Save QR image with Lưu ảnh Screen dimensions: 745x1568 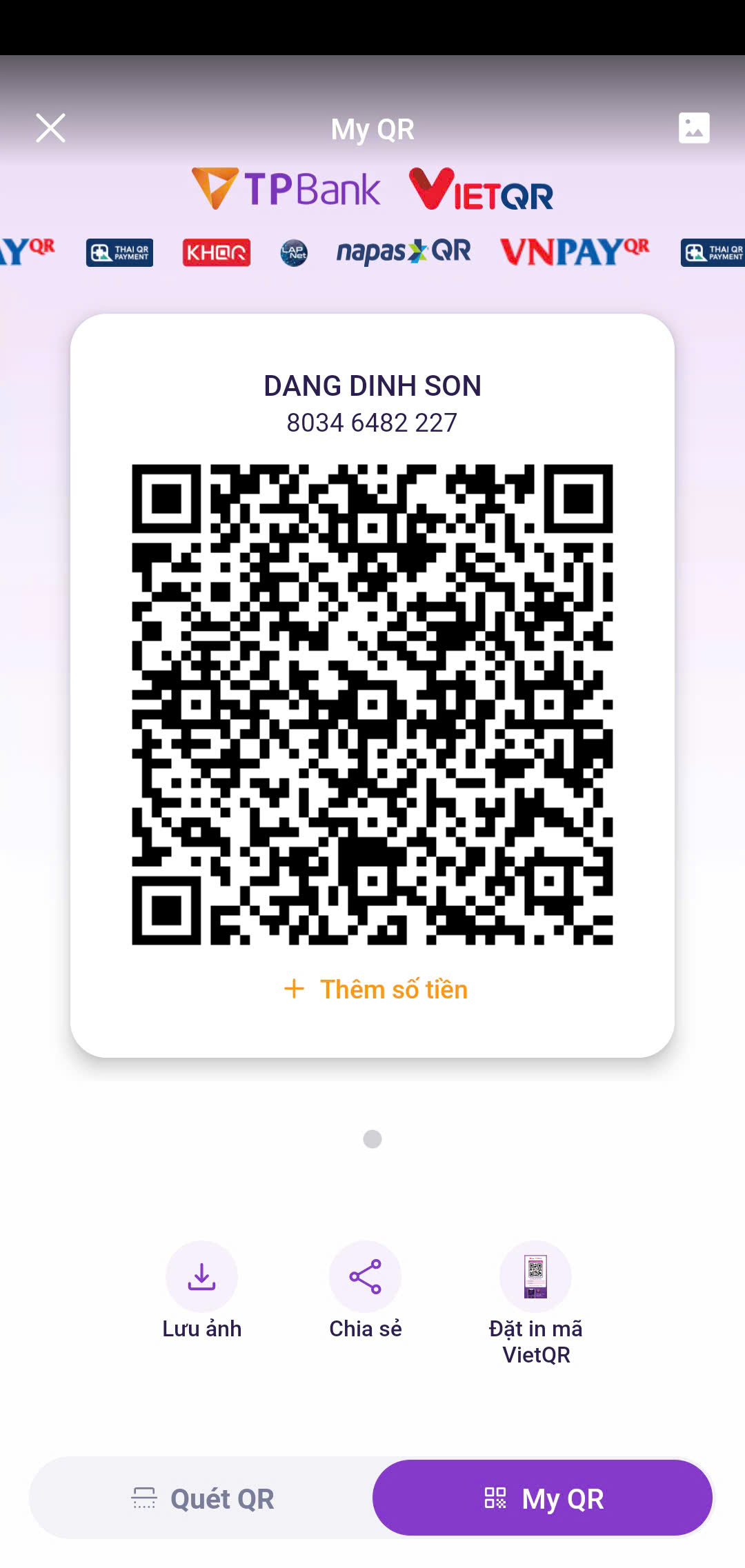[201, 1291]
